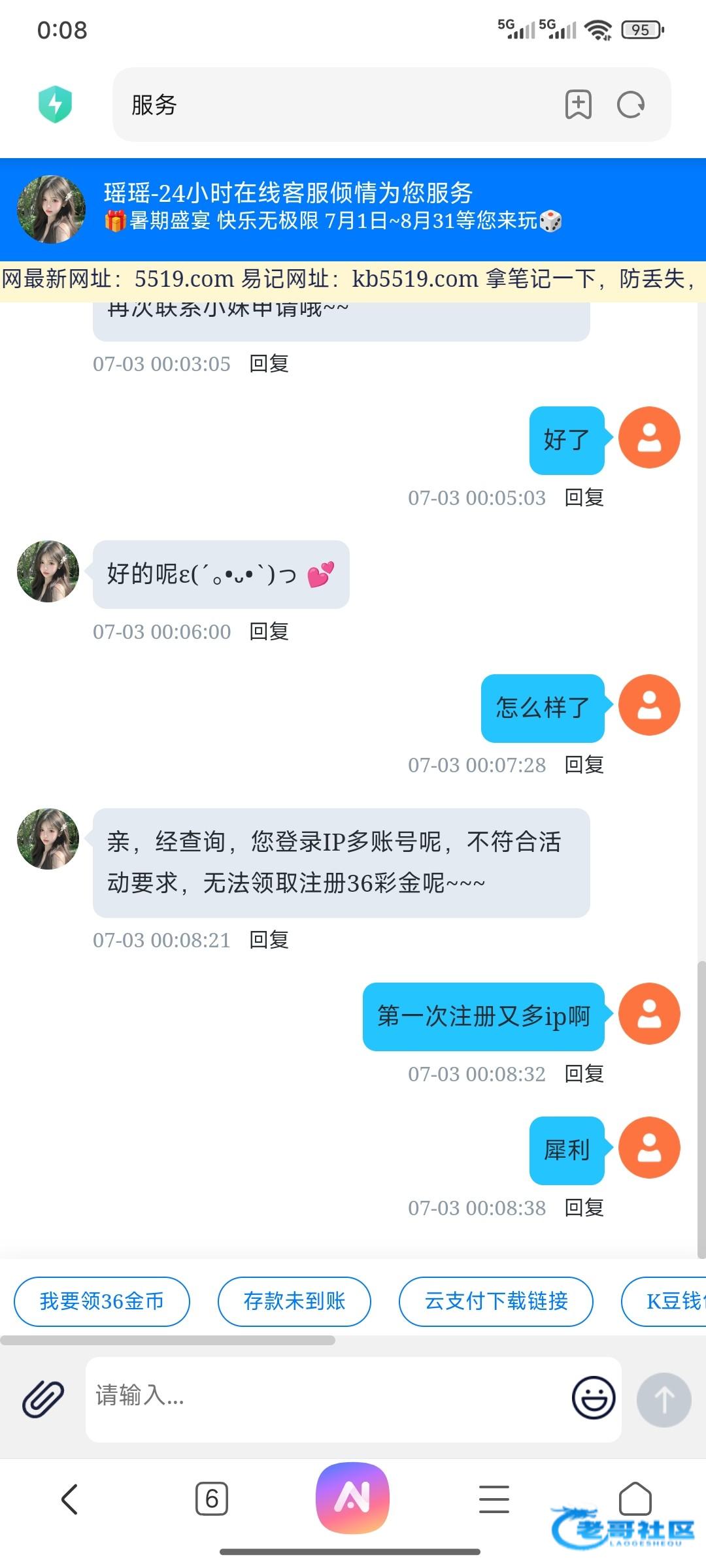Select the 我要领36金币 quick reply
The image size is (706, 1568).
coord(102,1301)
